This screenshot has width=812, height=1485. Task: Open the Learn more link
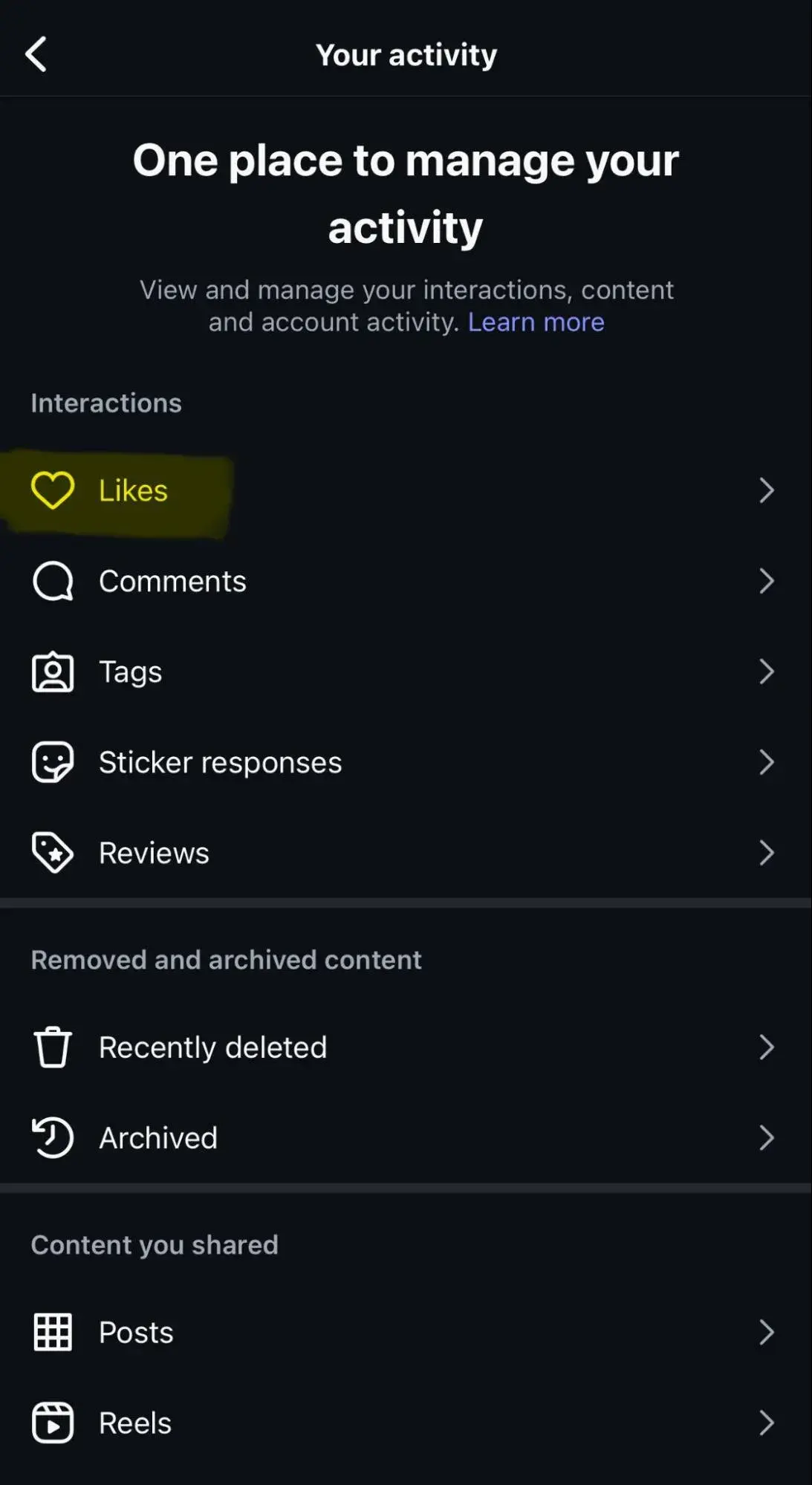[536, 322]
